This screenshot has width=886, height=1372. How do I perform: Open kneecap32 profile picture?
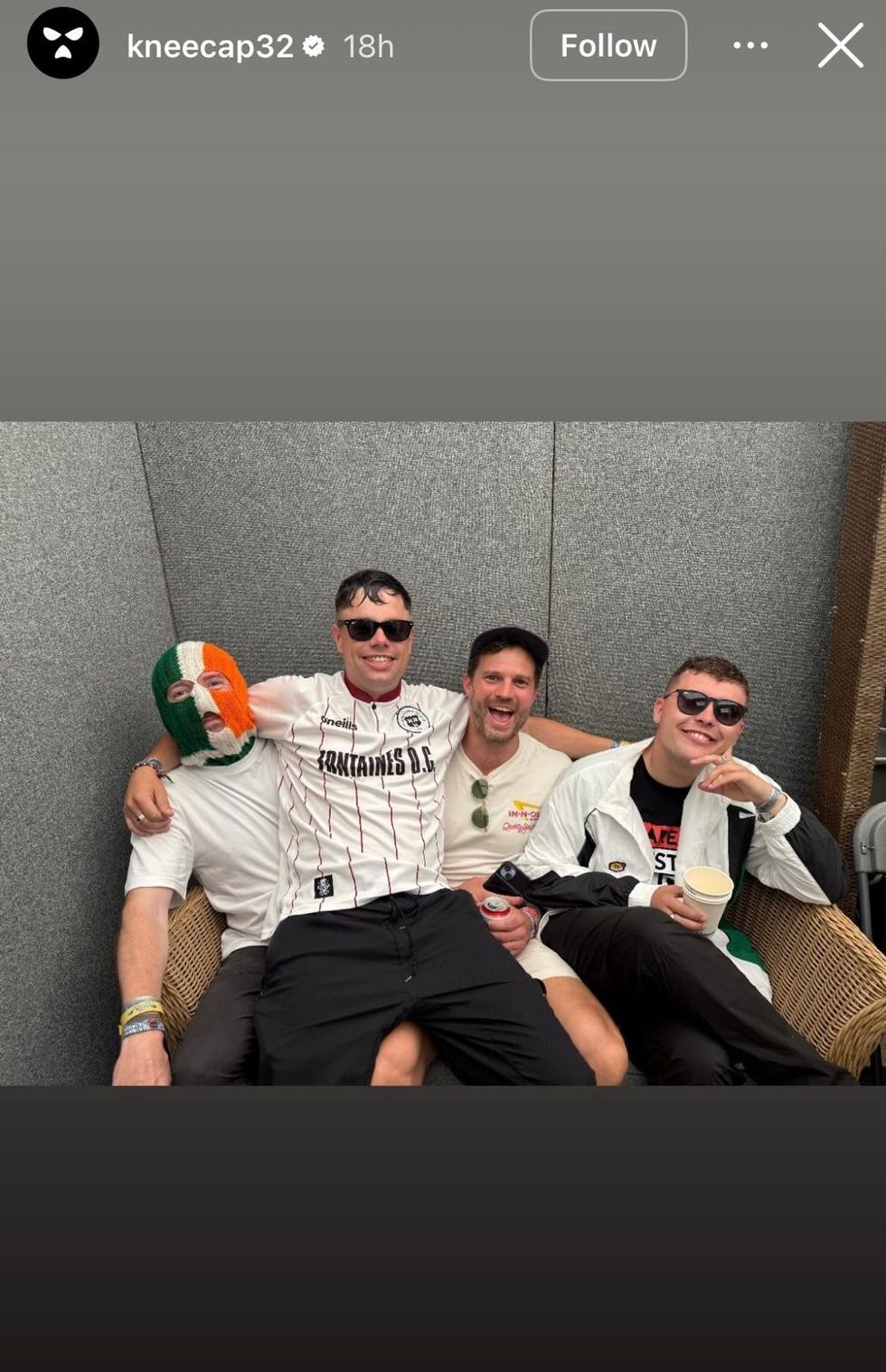pyautogui.click(x=62, y=44)
